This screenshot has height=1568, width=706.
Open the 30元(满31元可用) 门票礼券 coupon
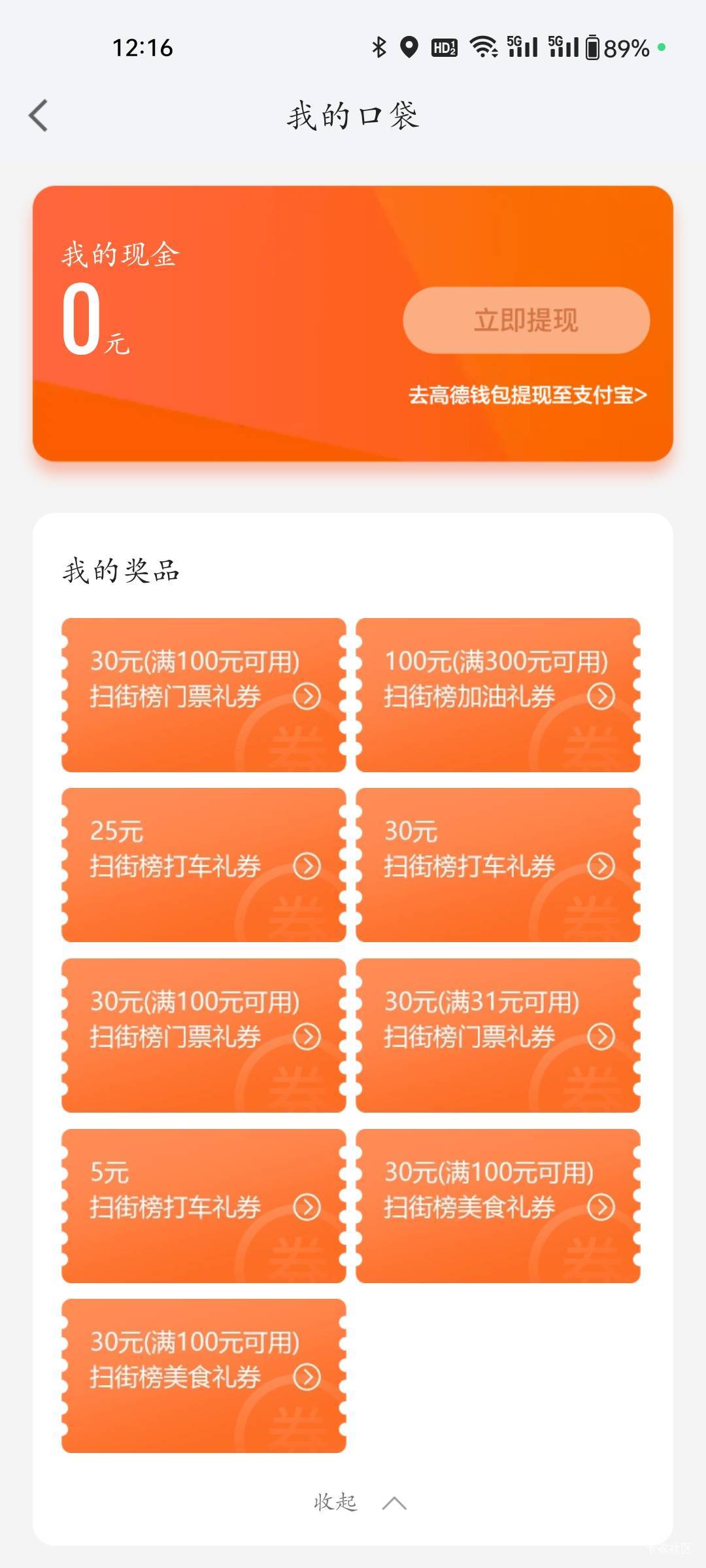click(x=498, y=1036)
